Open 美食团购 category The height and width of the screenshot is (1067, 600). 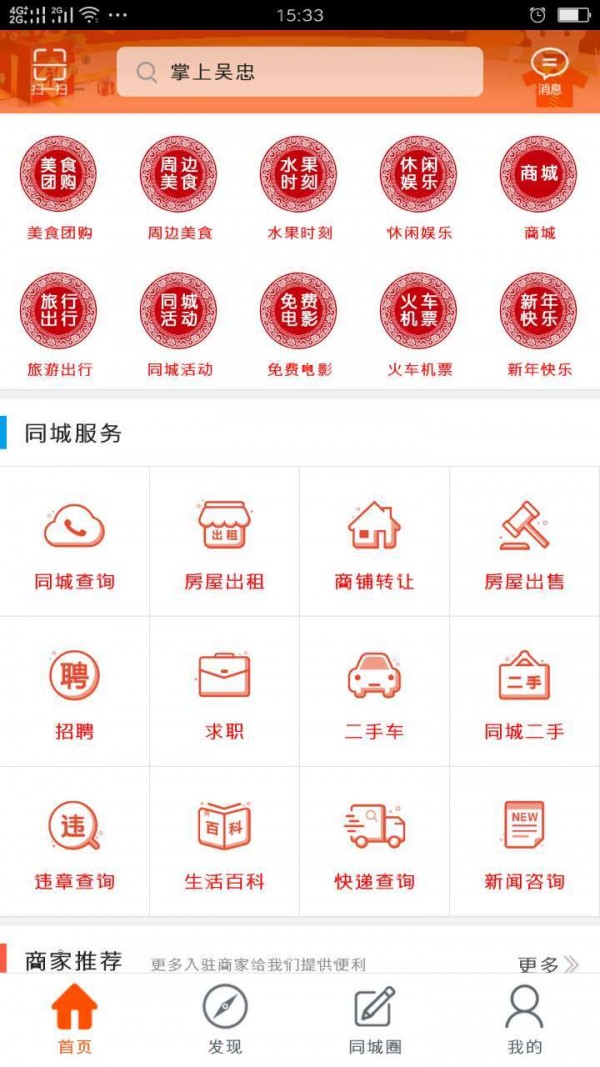tap(59, 185)
